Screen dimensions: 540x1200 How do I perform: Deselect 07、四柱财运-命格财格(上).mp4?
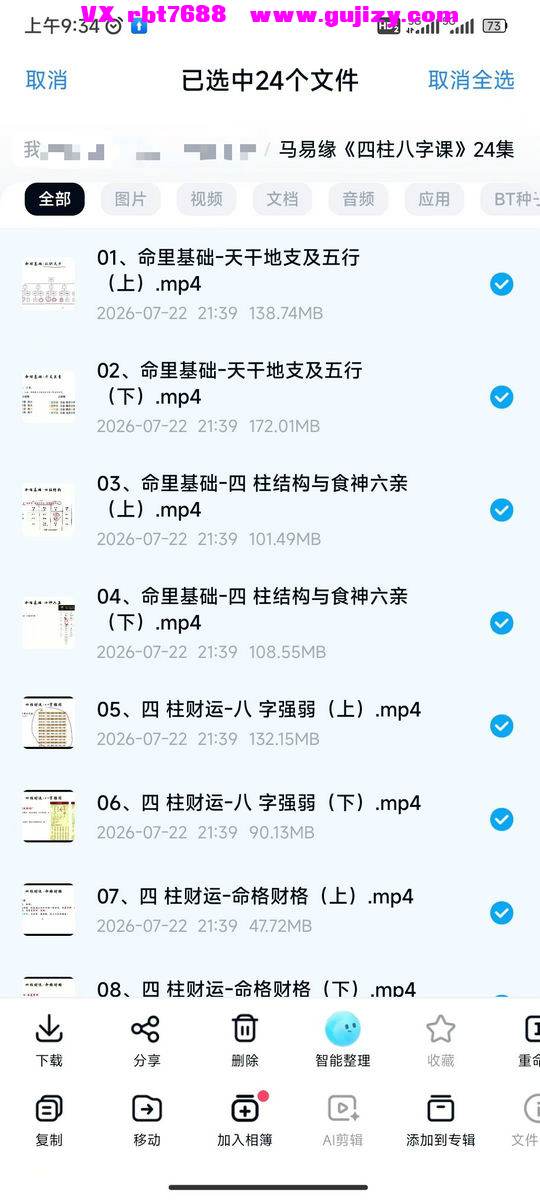[502, 913]
